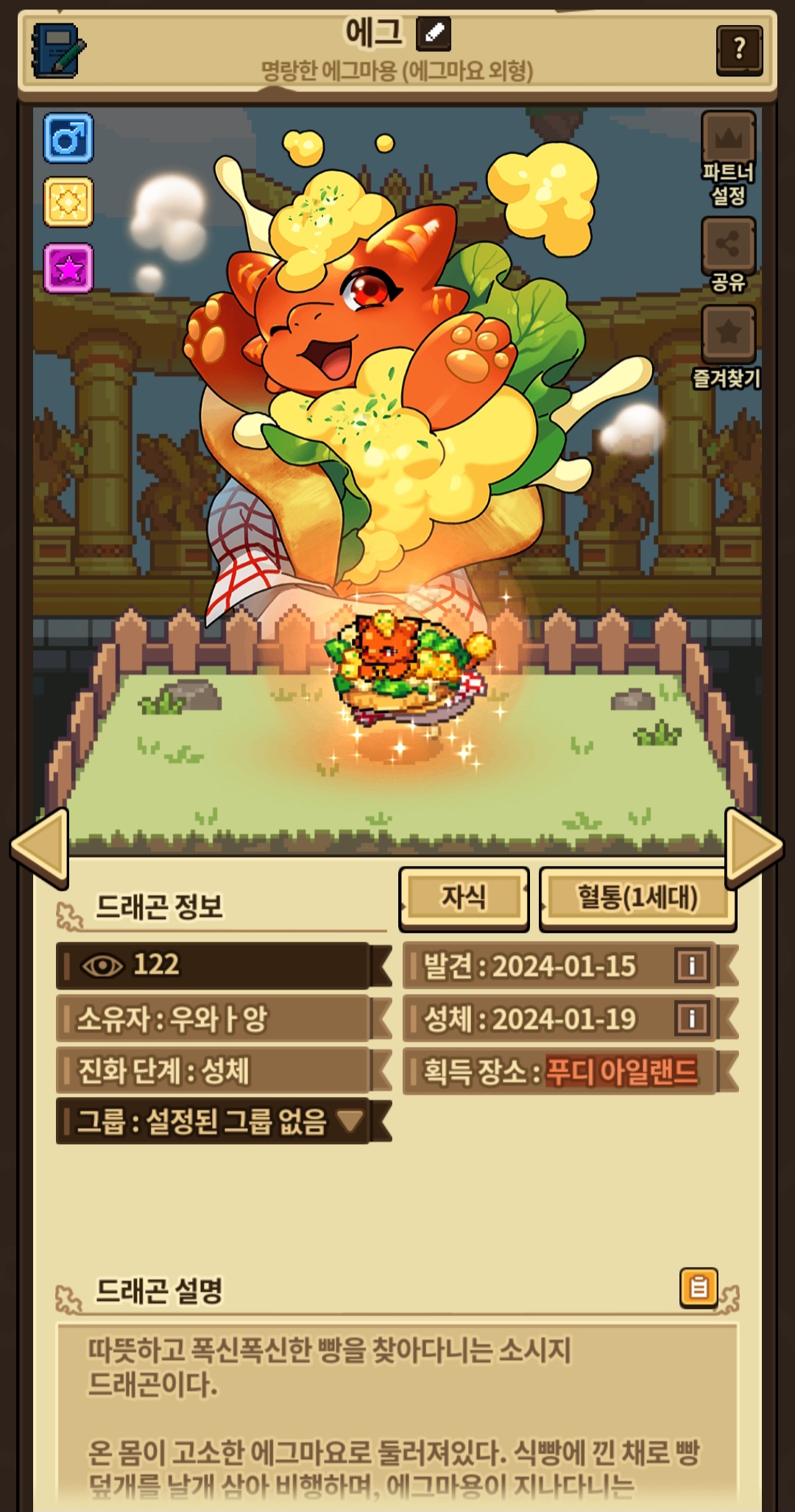Open the 자식 offspring button
The height and width of the screenshot is (1512, 795).
click(464, 897)
